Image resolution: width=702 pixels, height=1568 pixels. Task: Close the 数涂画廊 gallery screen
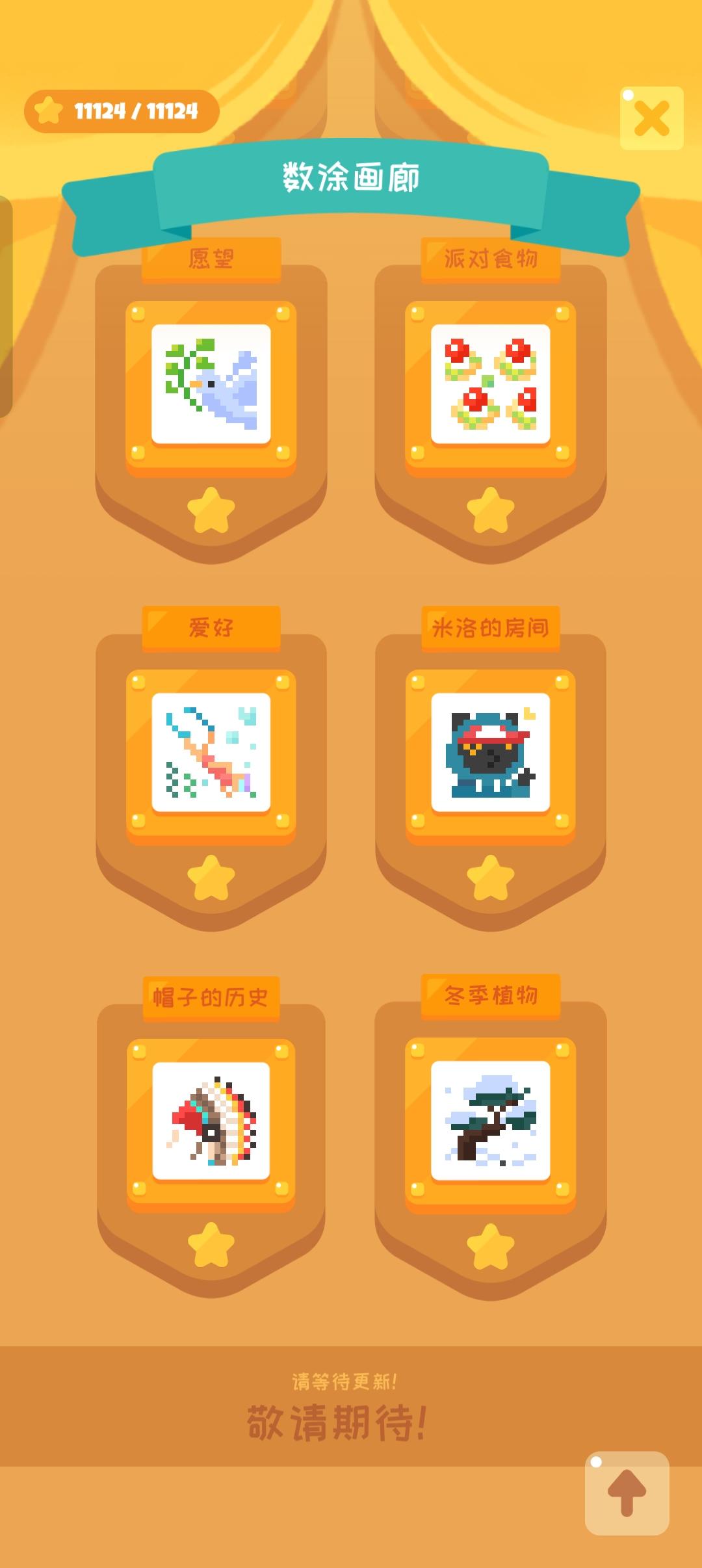(x=651, y=117)
